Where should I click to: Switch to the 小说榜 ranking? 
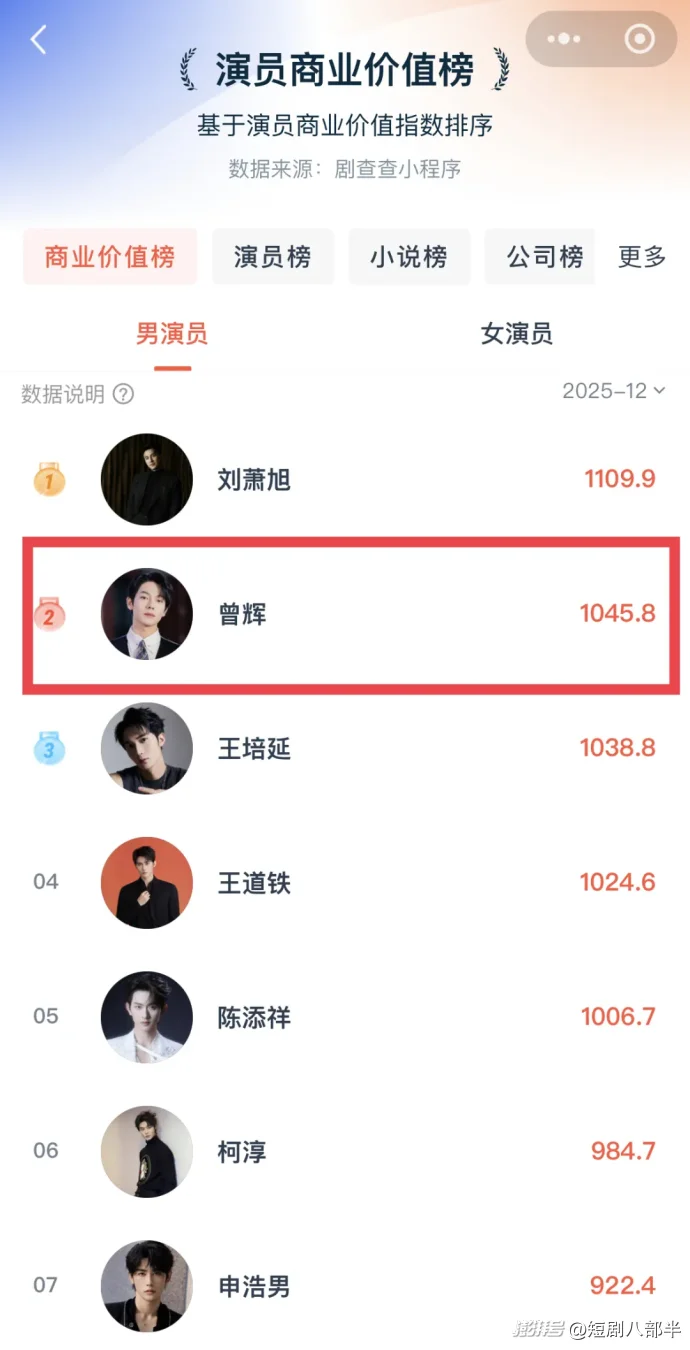pyautogui.click(x=408, y=257)
